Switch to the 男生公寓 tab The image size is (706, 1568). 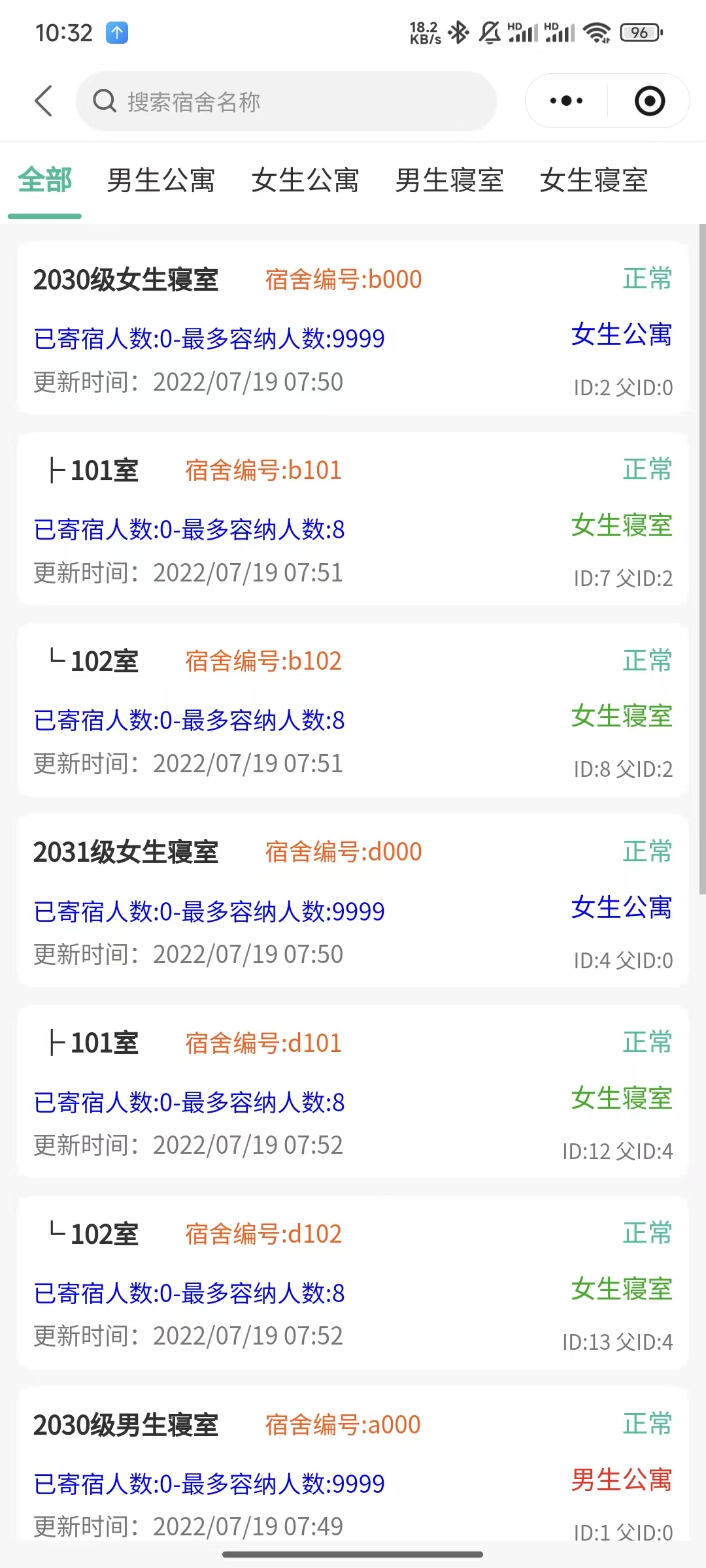click(161, 180)
